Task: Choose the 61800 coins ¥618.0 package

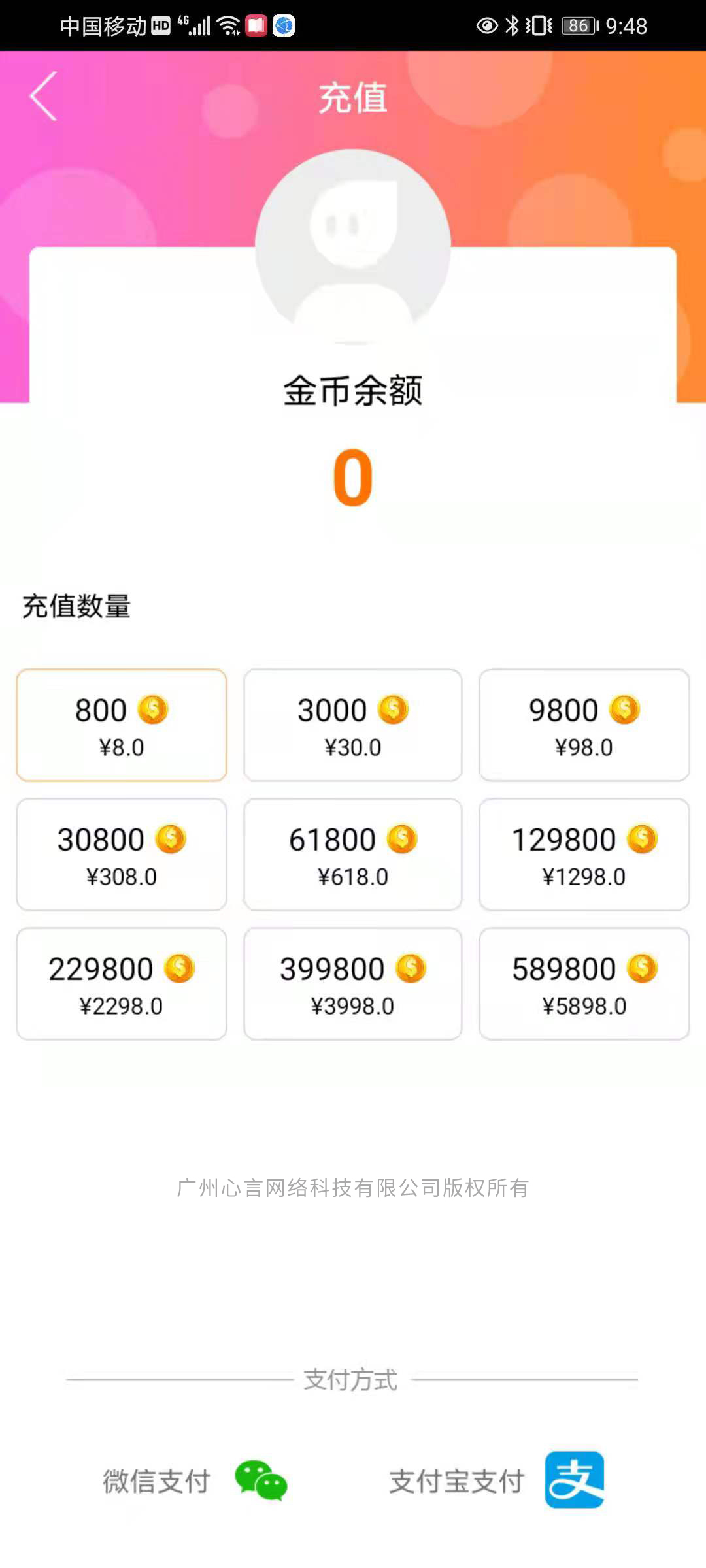Action: pyautogui.click(x=353, y=855)
